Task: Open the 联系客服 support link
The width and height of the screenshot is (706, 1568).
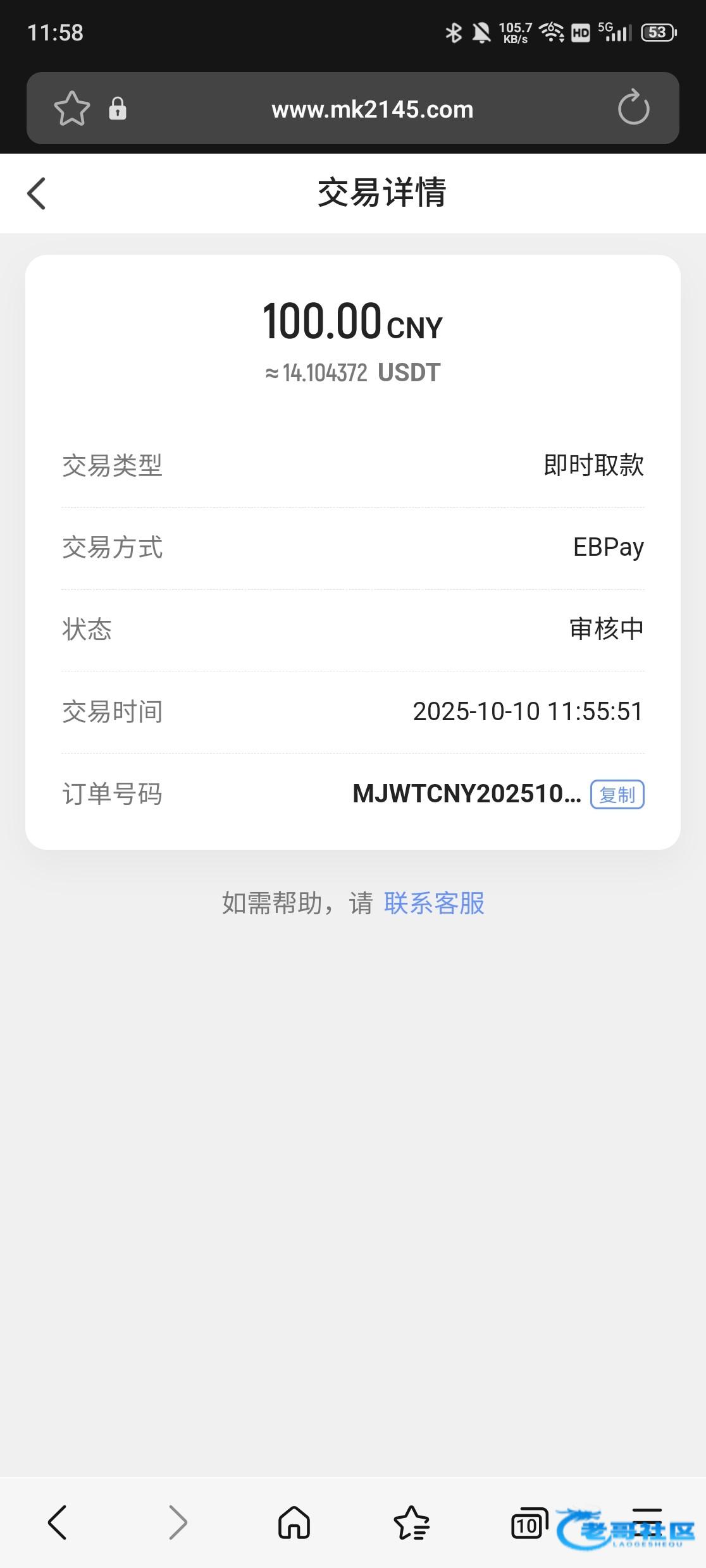Action: click(434, 903)
